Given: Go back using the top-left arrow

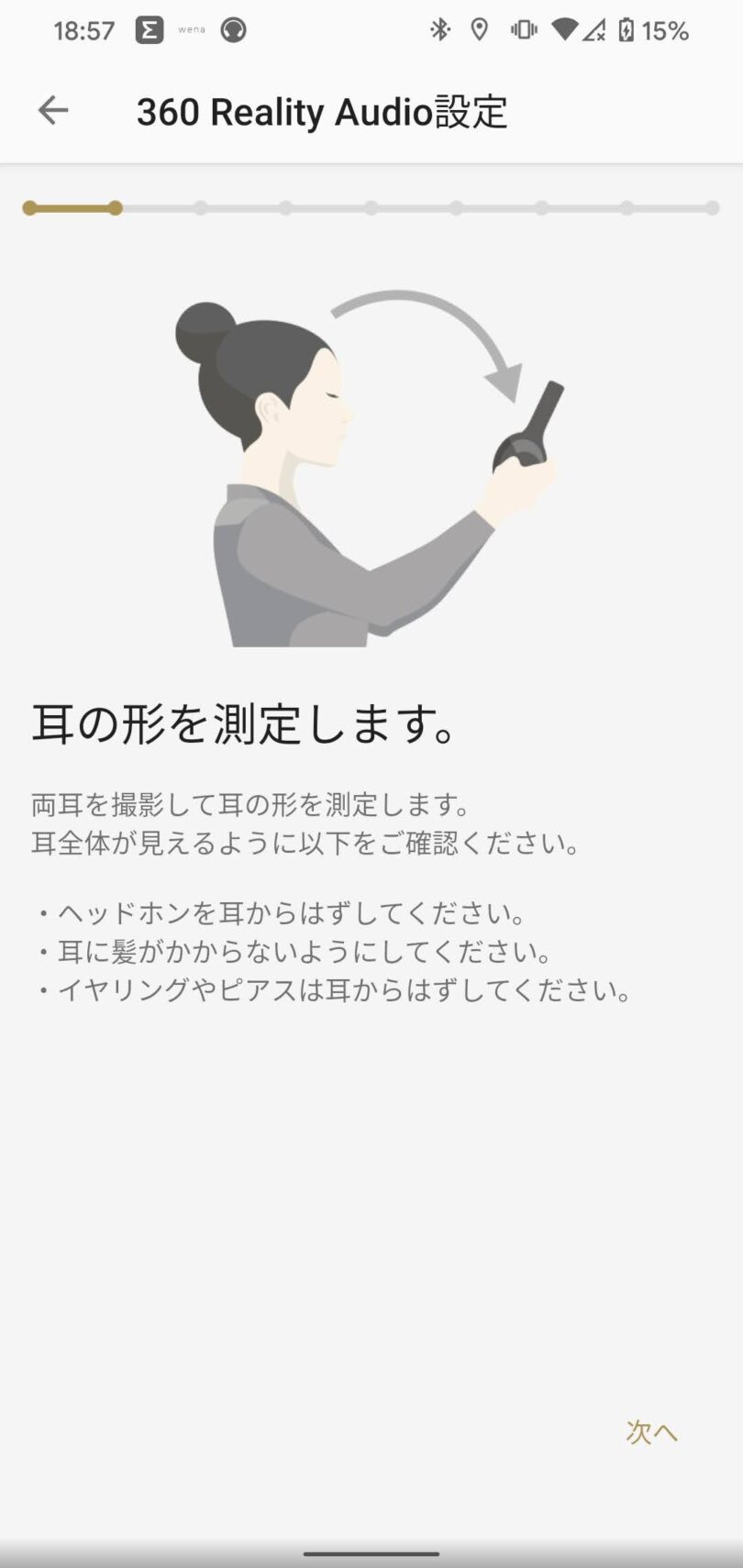Looking at the screenshot, I should 52,111.
